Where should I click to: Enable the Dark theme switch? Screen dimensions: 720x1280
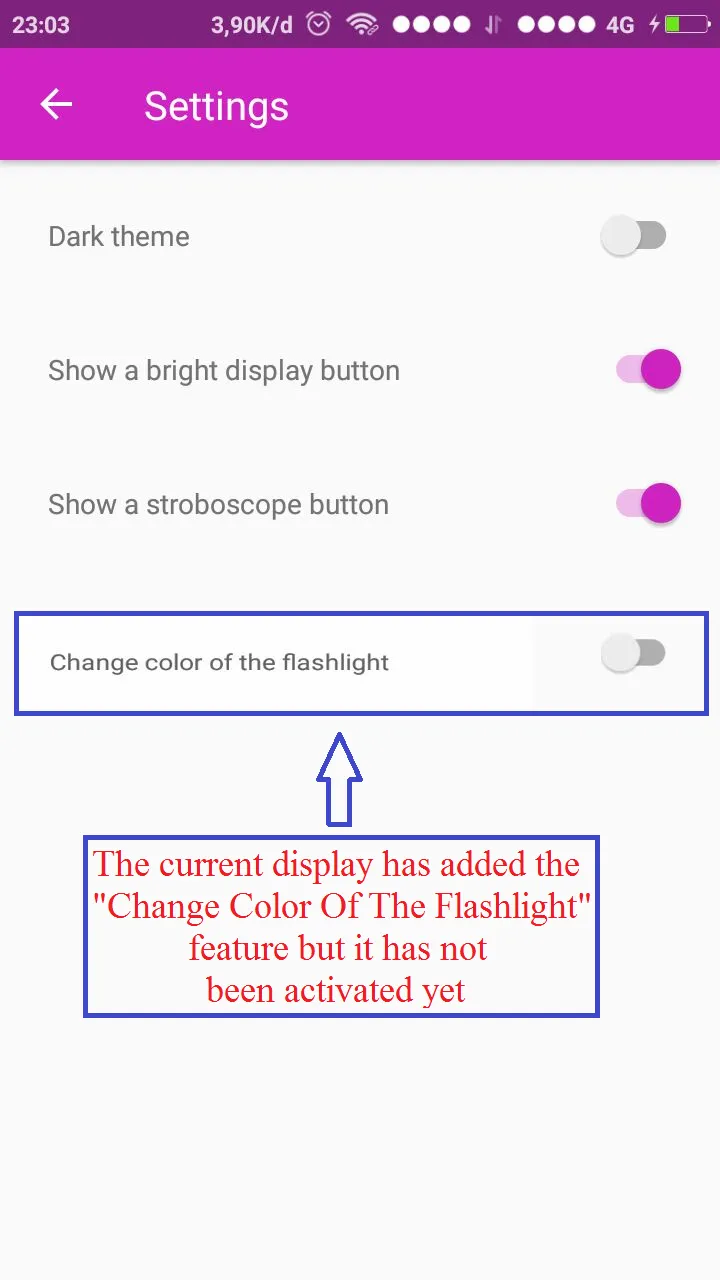point(634,236)
